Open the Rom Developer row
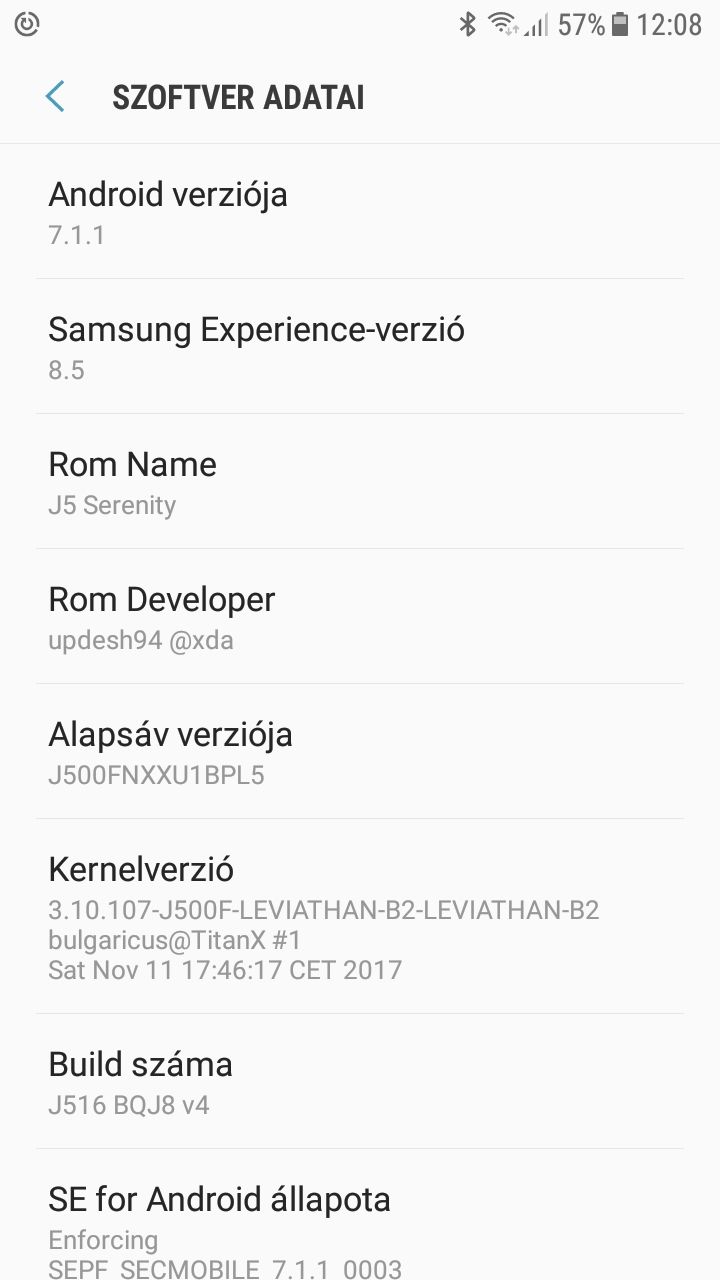 (360, 617)
